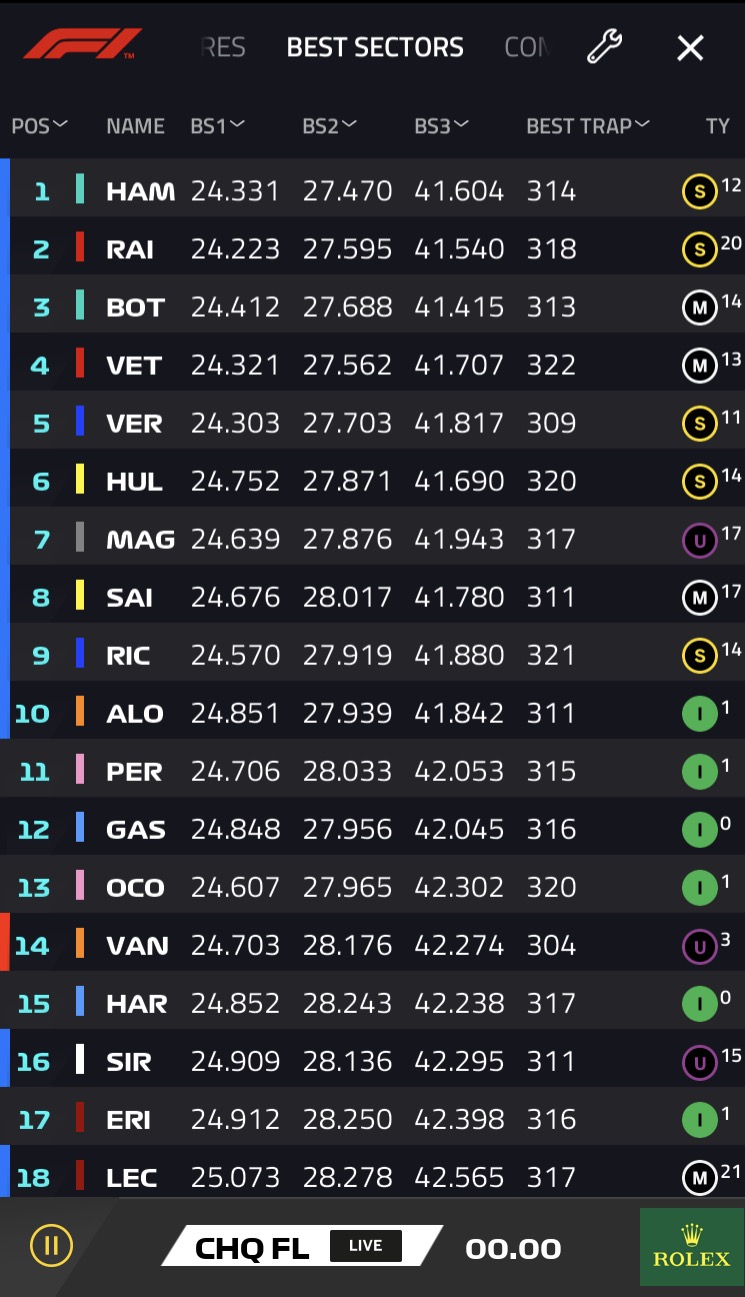Sort by BS1 column header

217,126
